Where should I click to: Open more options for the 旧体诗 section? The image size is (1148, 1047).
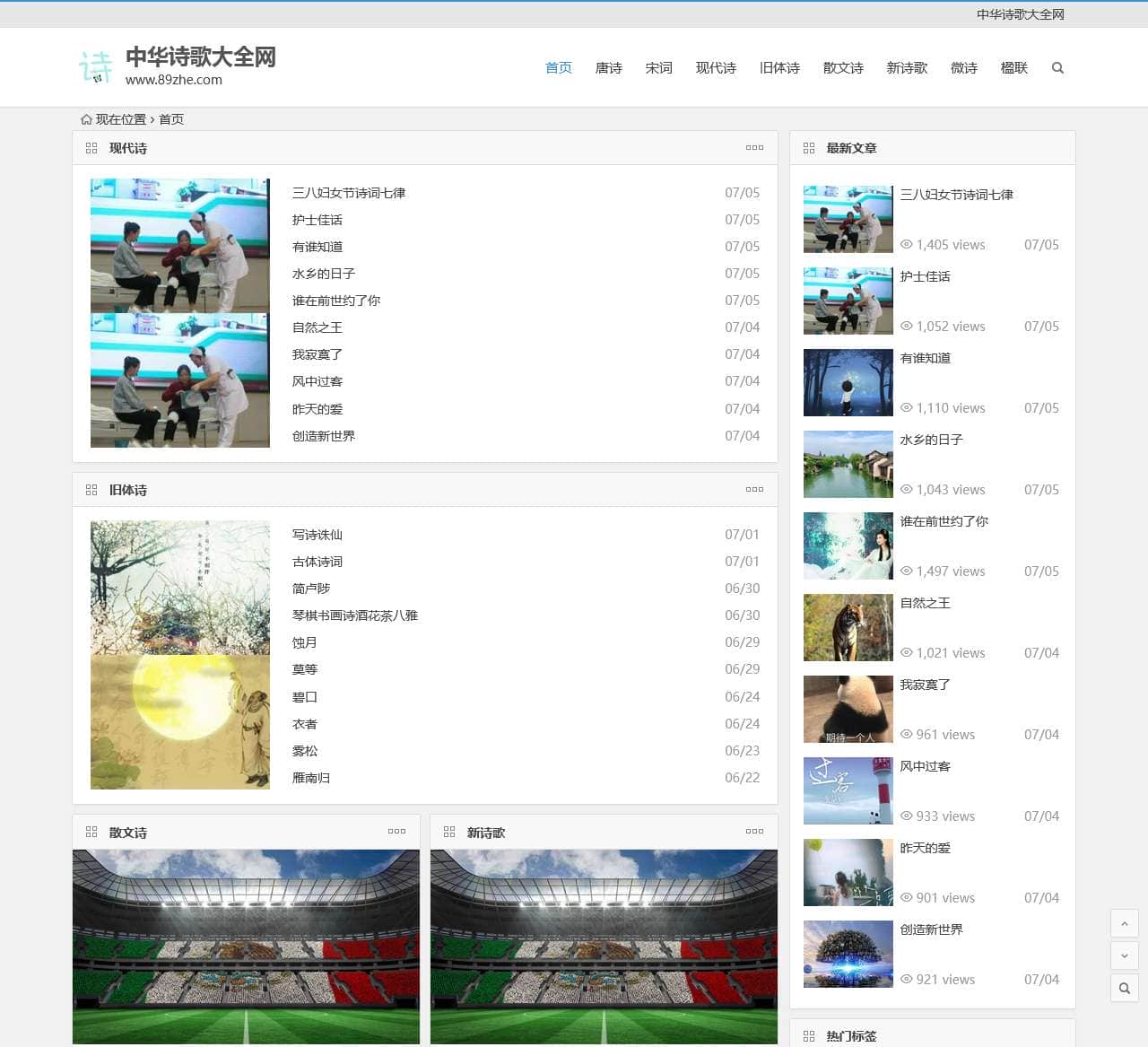(x=754, y=490)
